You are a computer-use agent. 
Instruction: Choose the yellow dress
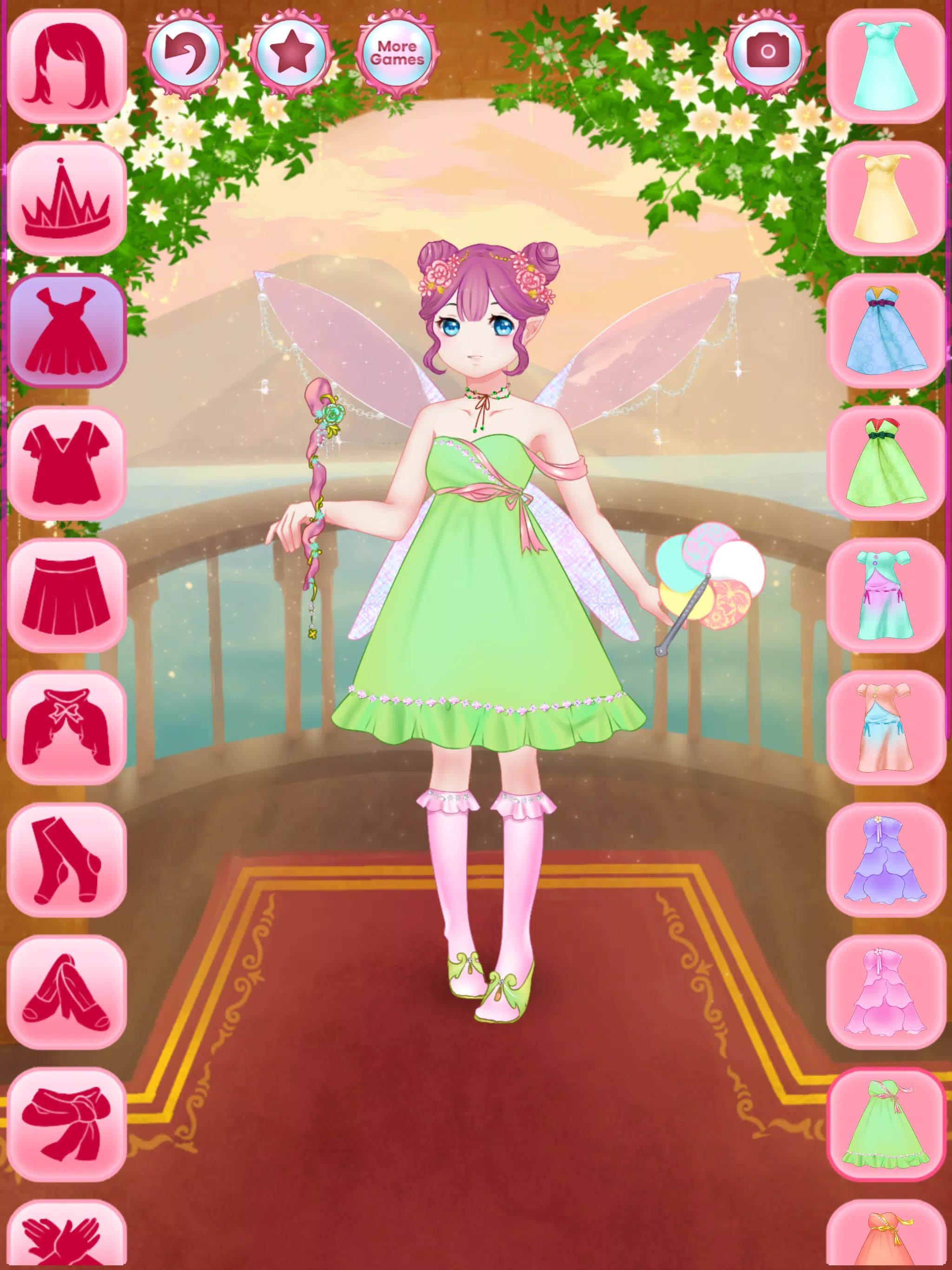pyautogui.click(x=886, y=198)
